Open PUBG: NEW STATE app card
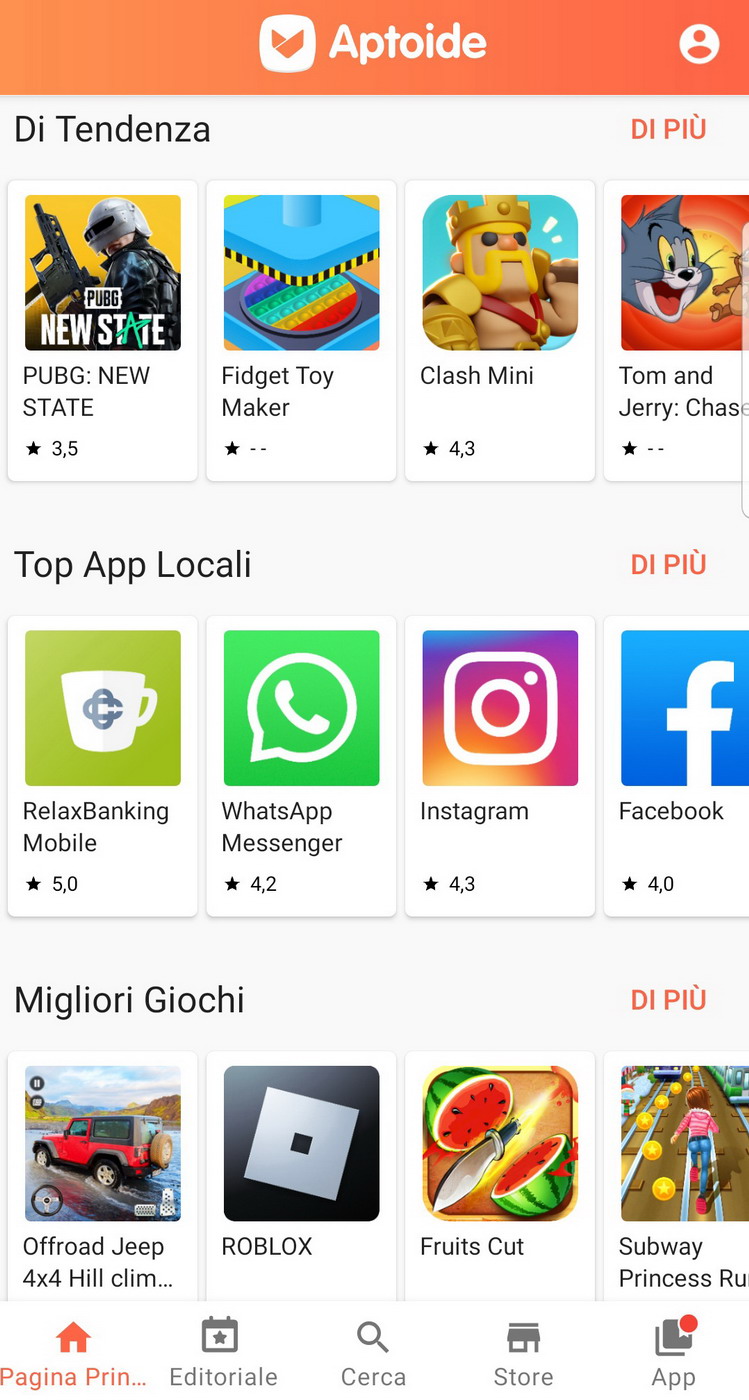Screen dimensions: 749x1400 coord(103,330)
